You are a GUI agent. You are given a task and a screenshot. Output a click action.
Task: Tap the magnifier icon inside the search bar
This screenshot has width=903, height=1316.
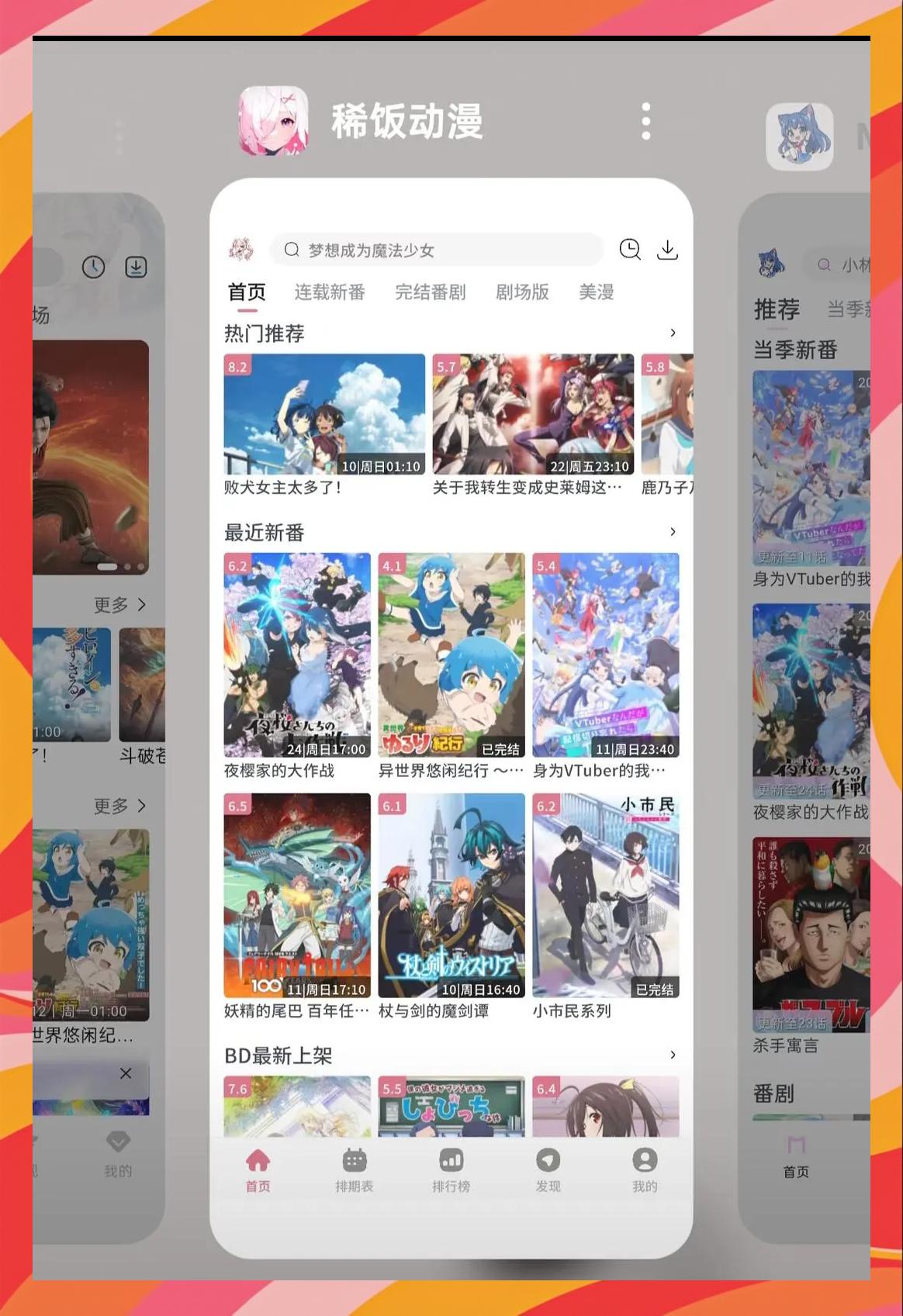(292, 250)
